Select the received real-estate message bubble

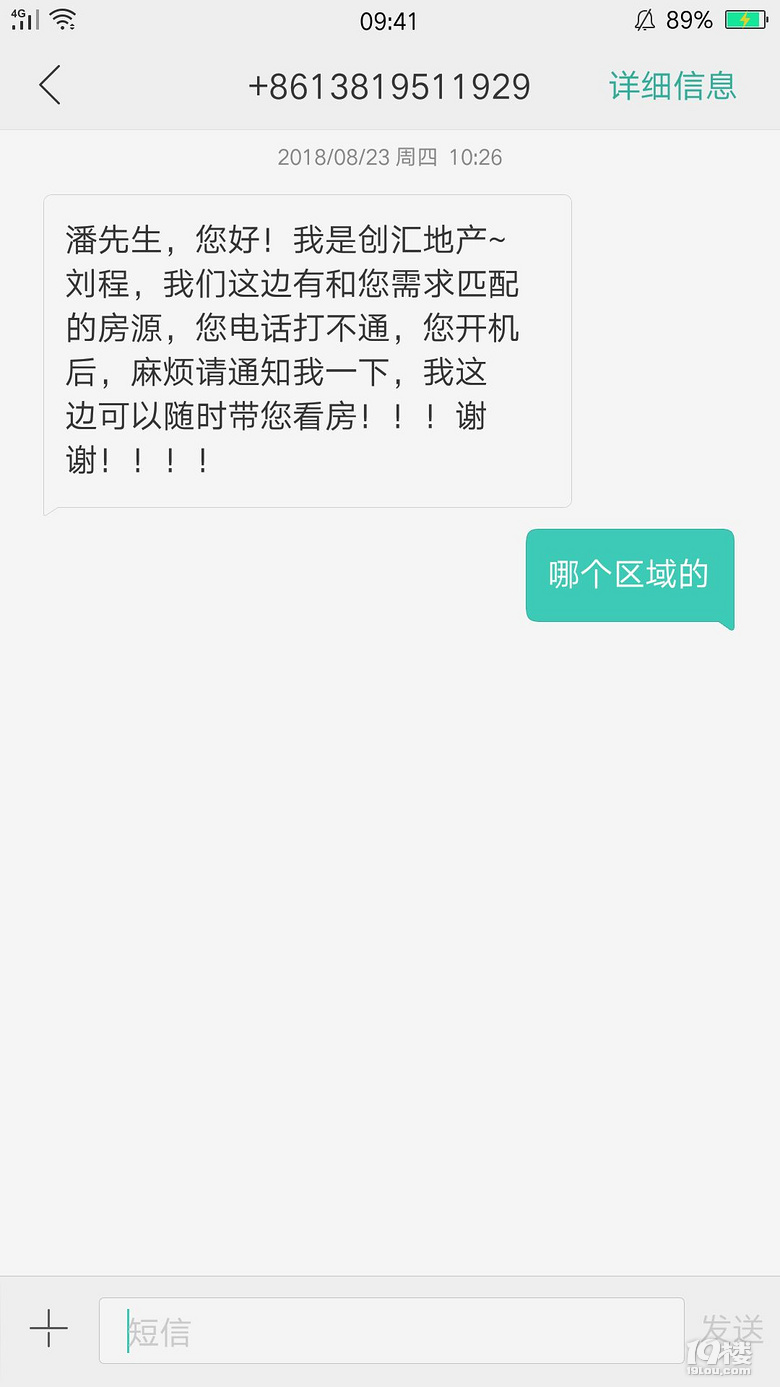(x=306, y=350)
